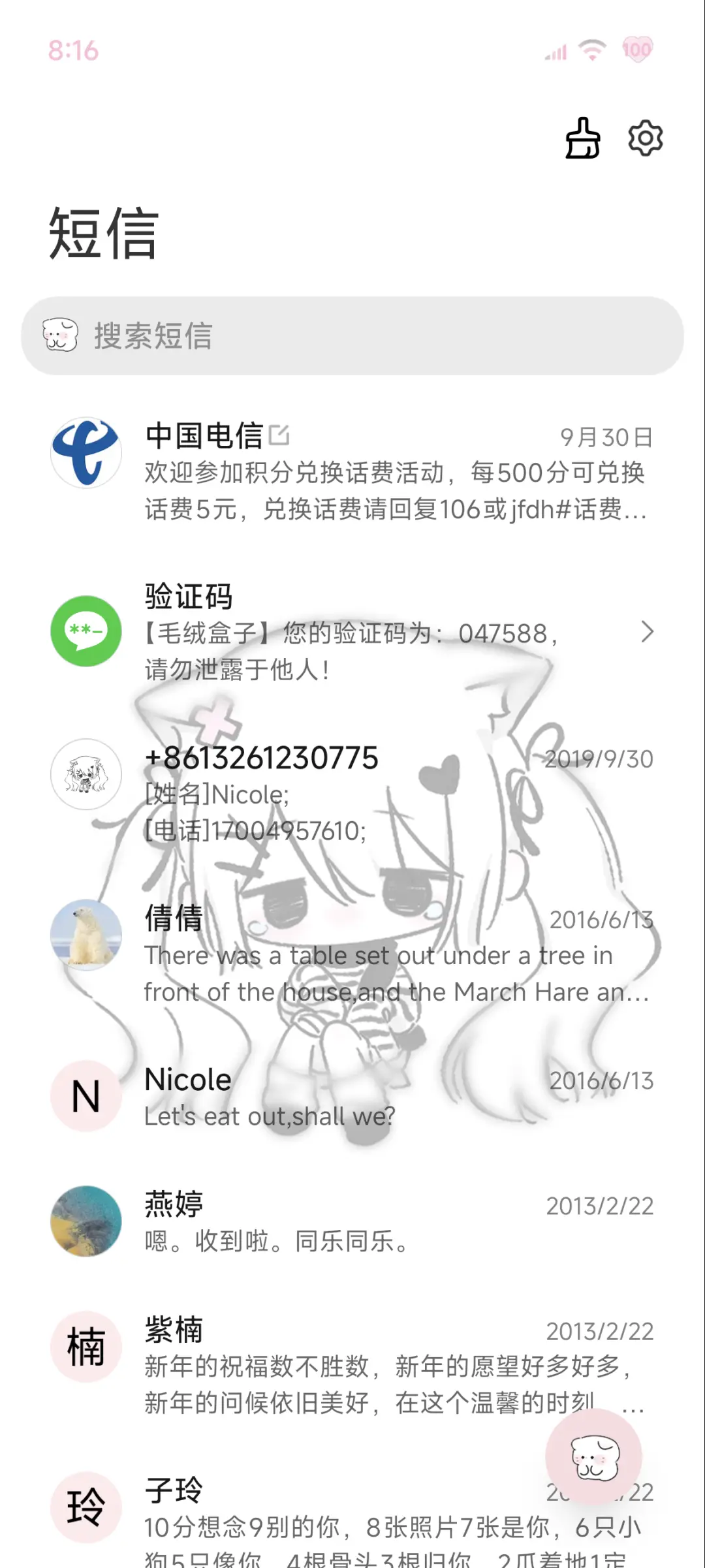The width and height of the screenshot is (705, 1568).
Task: Tap the polar bear avatar for 倩倩
Action: coord(86,935)
